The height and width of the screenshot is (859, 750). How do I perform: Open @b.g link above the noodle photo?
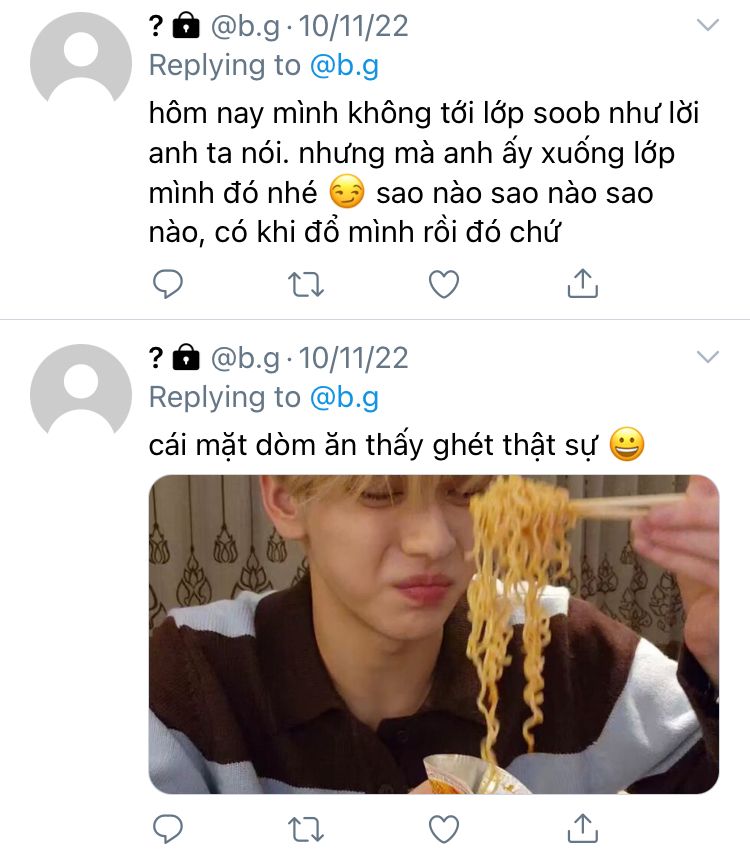pos(344,398)
